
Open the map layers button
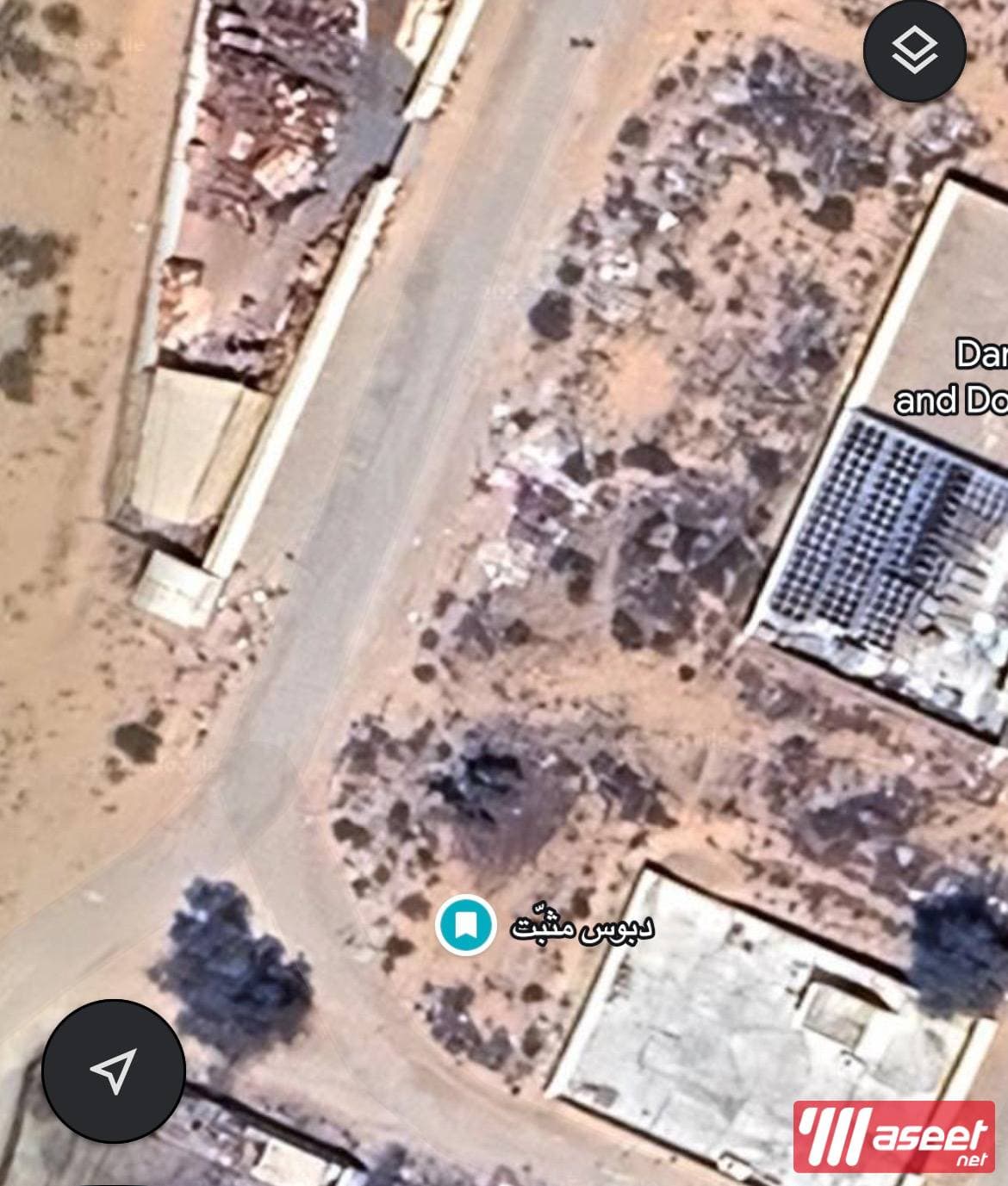tap(914, 51)
